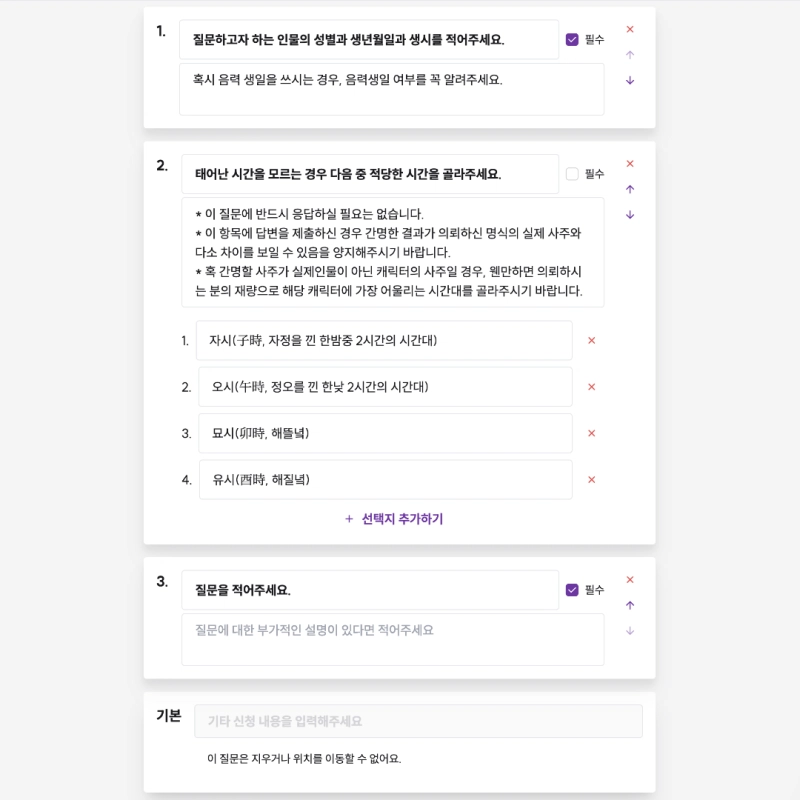Add a description to question 3
The height and width of the screenshot is (800, 800).
[392, 639]
